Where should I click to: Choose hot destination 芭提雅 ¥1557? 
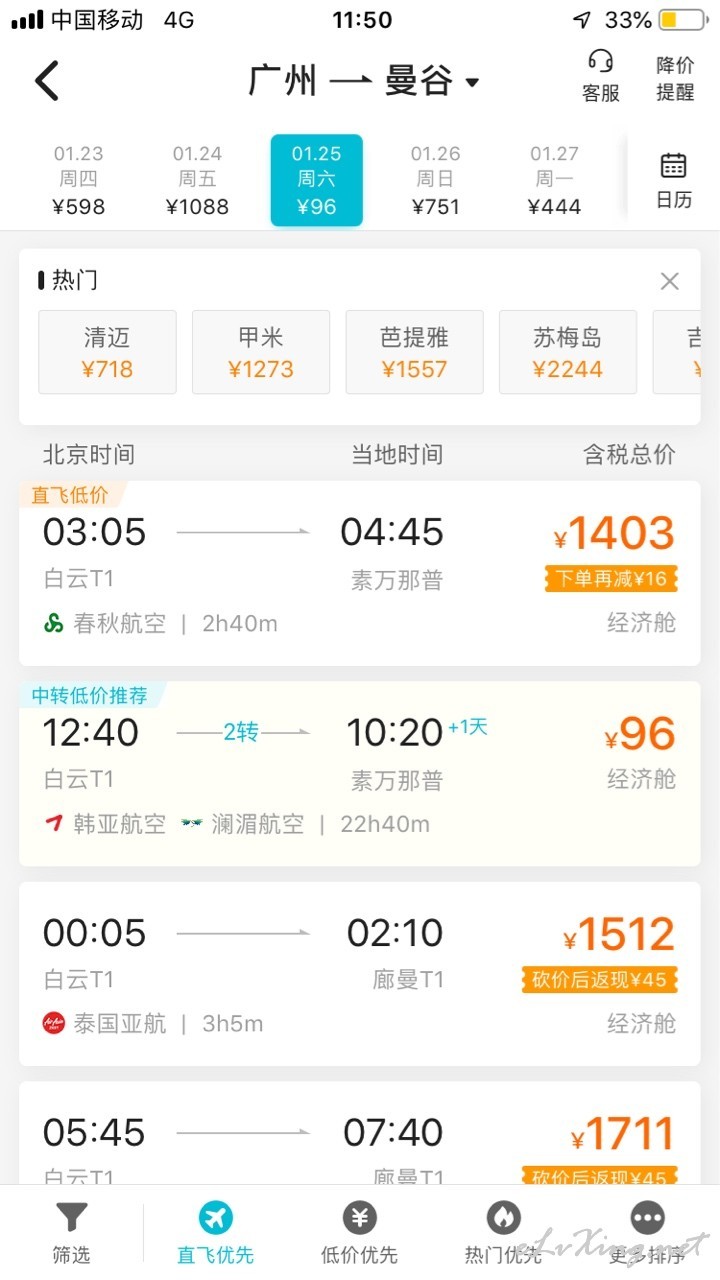415,352
